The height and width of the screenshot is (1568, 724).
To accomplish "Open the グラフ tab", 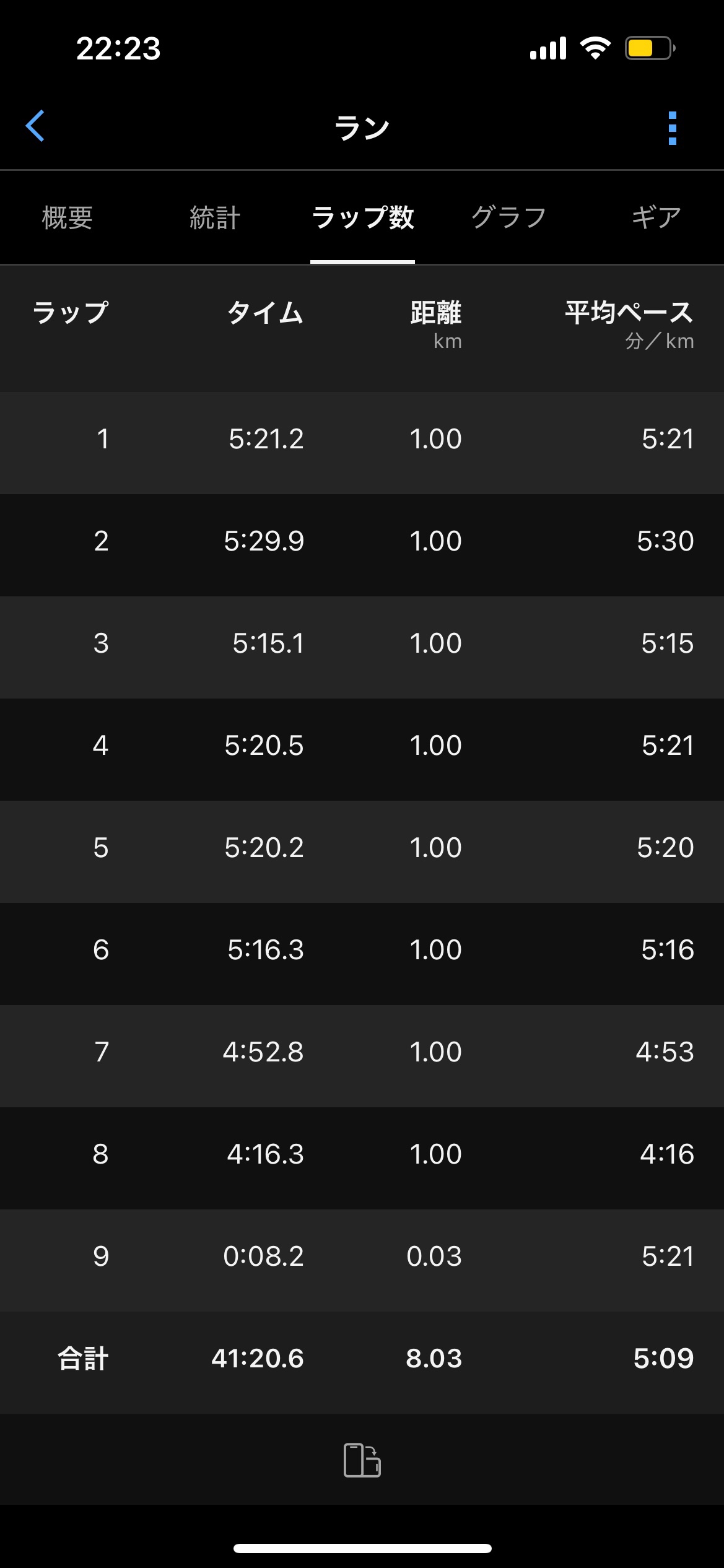I will (x=508, y=217).
